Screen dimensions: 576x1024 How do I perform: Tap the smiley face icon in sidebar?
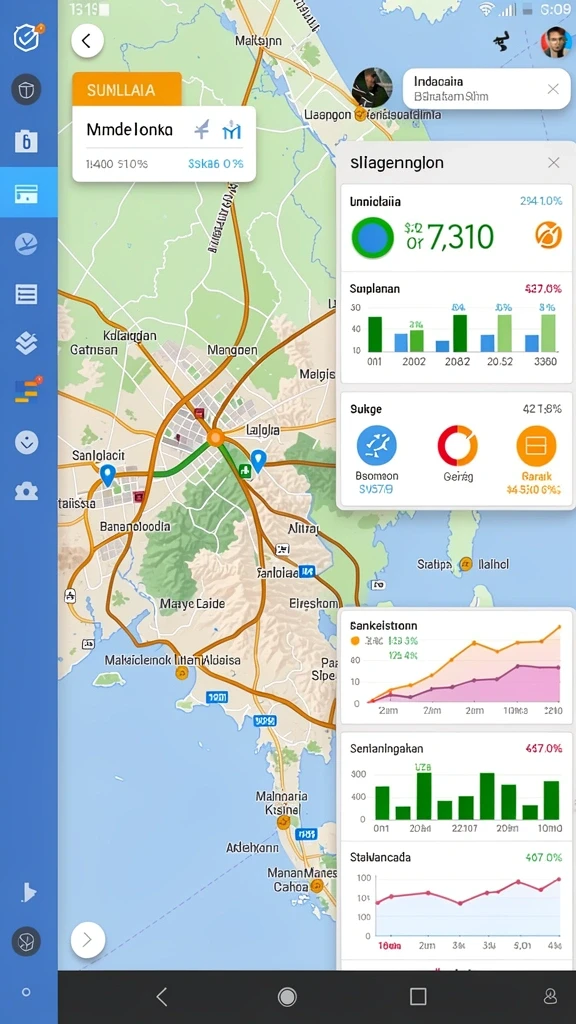click(x=26, y=442)
